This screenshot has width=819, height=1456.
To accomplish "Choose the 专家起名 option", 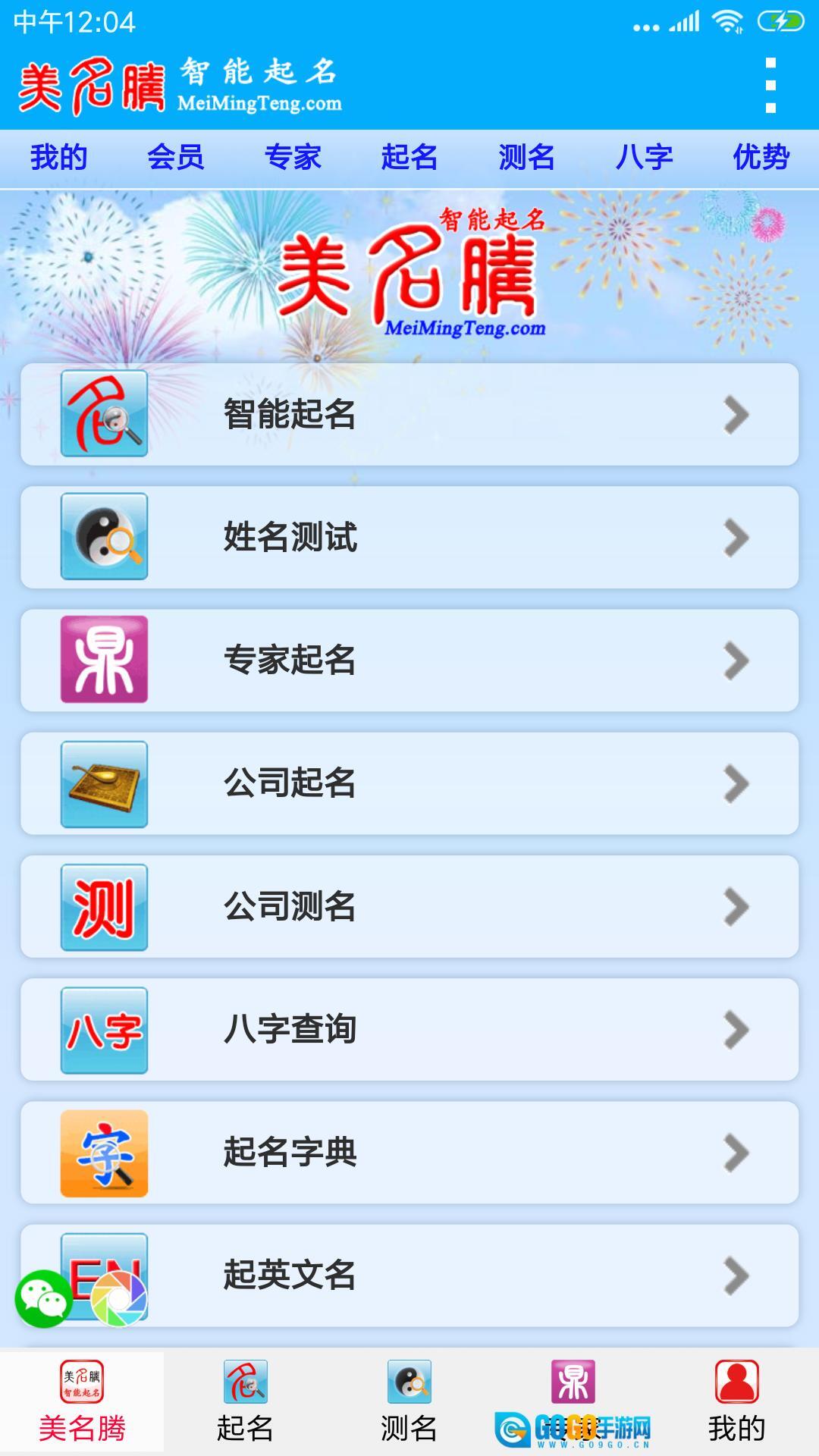I will (x=409, y=660).
